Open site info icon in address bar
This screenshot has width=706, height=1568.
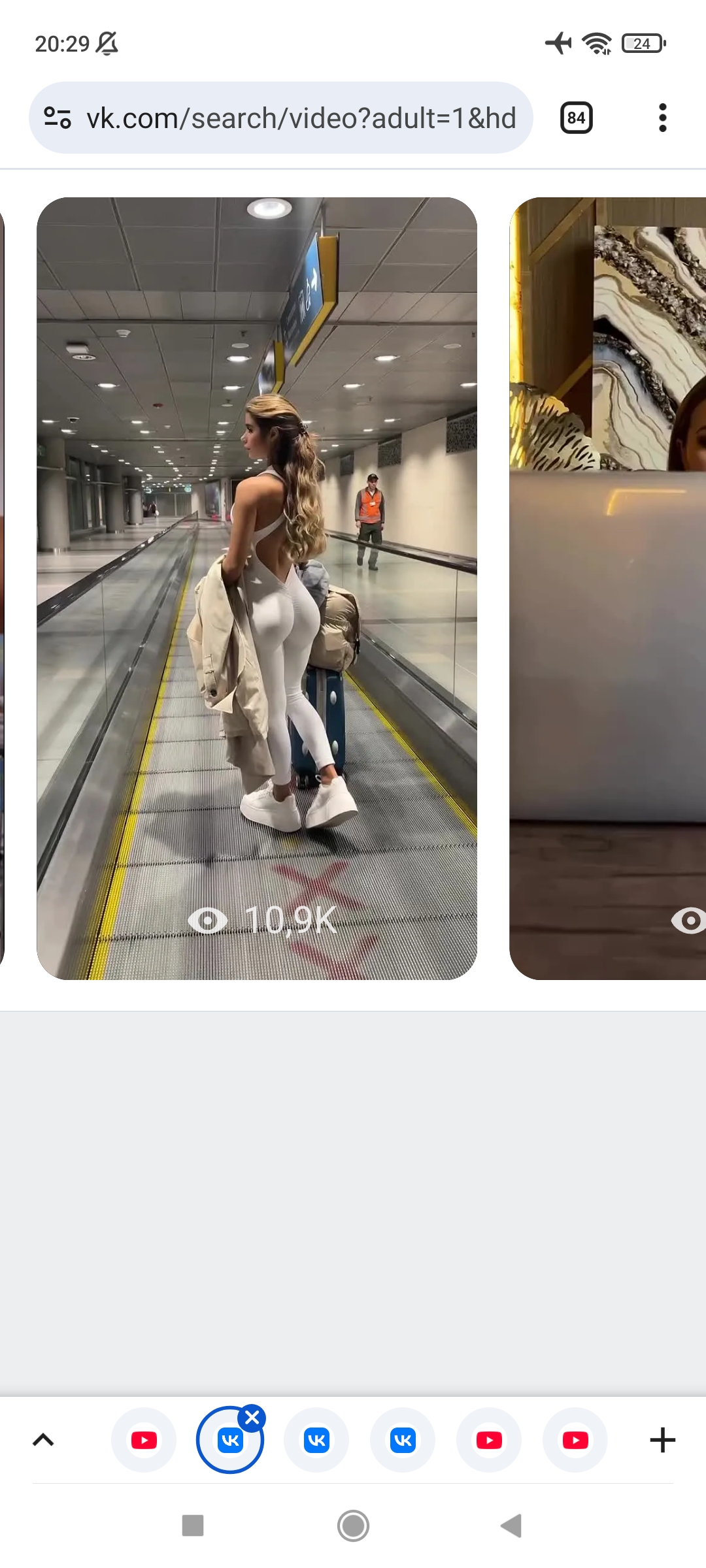(x=58, y=118)
